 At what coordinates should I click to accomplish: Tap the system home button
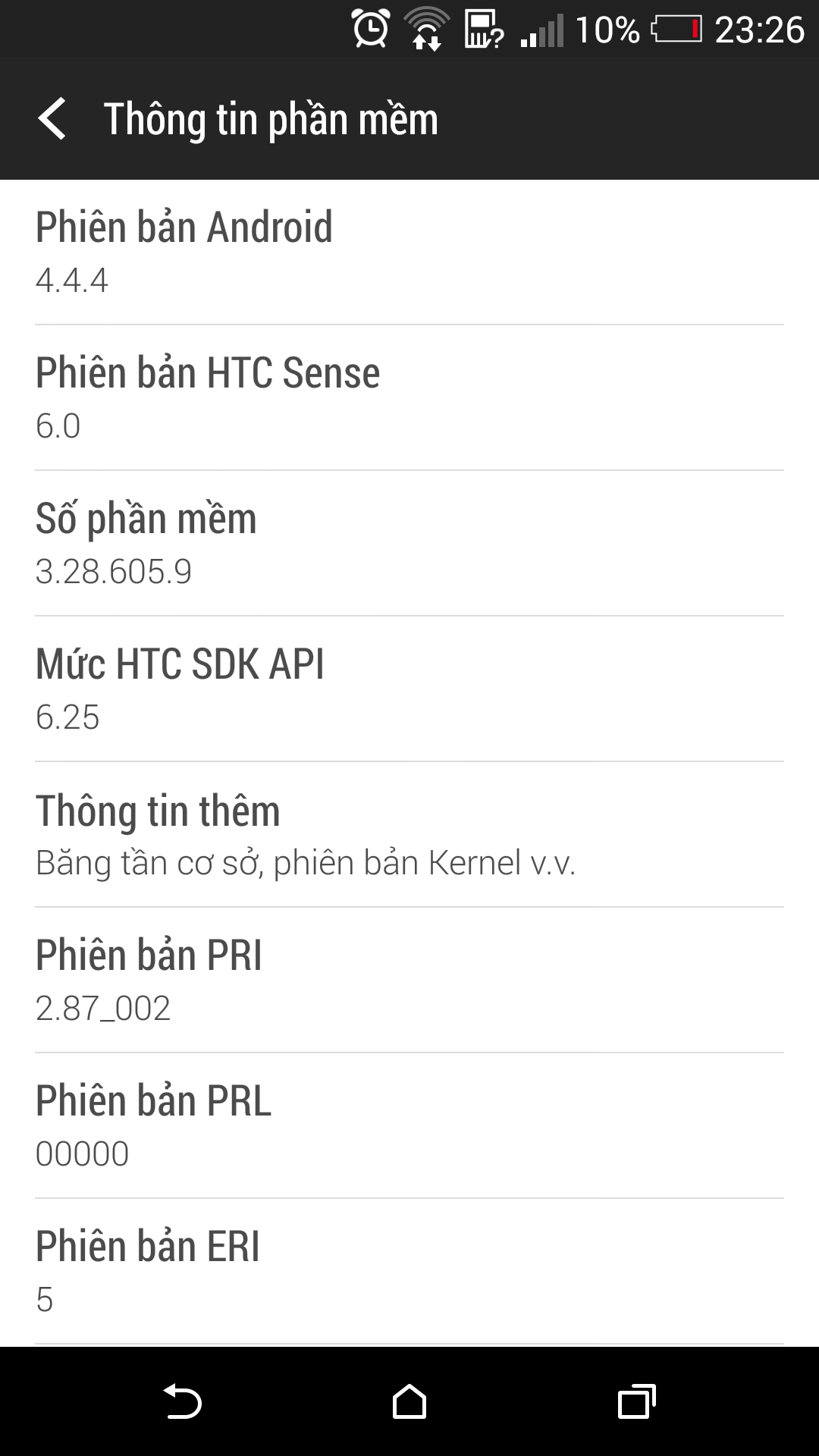(409, 1401)
